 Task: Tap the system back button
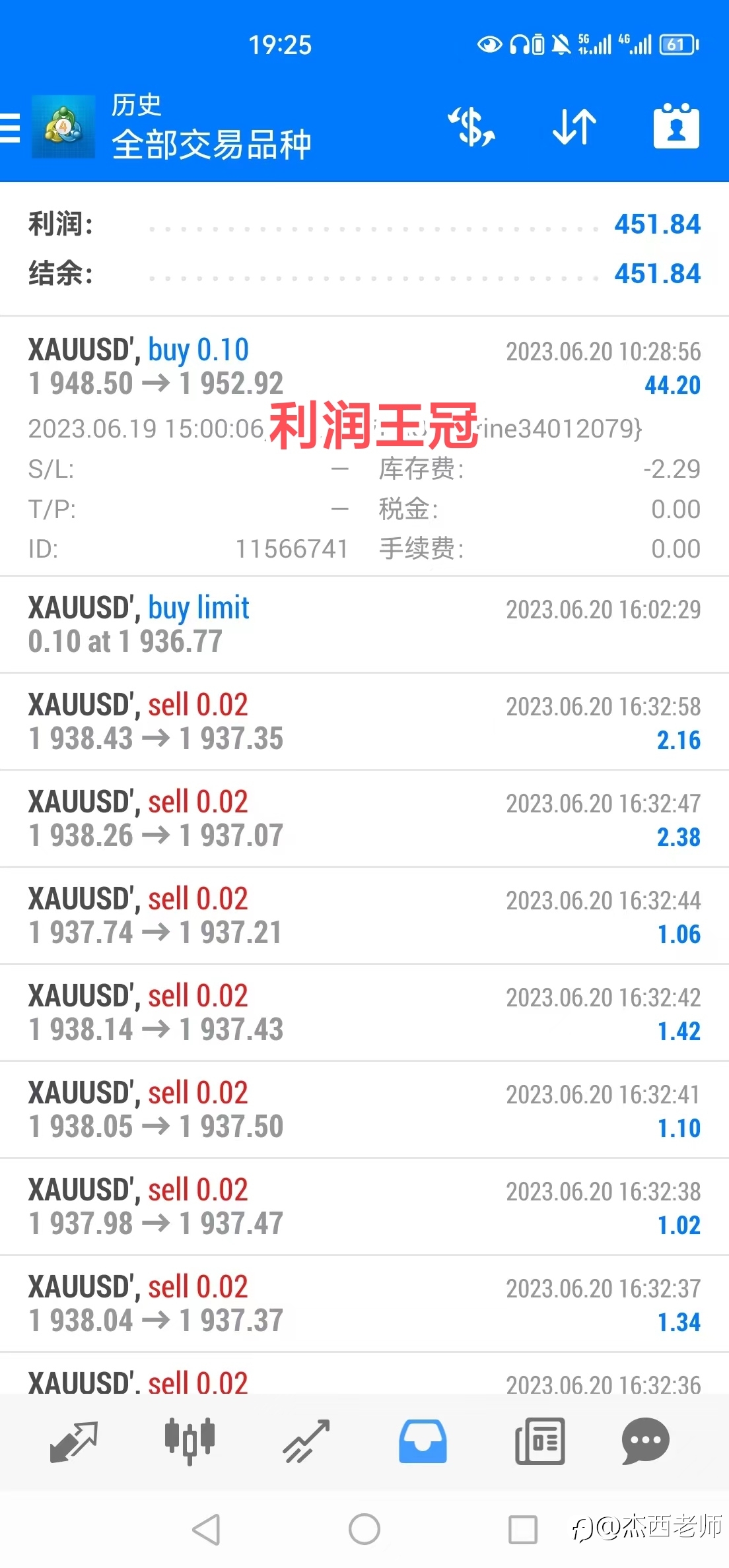[x=206, y=1529]
